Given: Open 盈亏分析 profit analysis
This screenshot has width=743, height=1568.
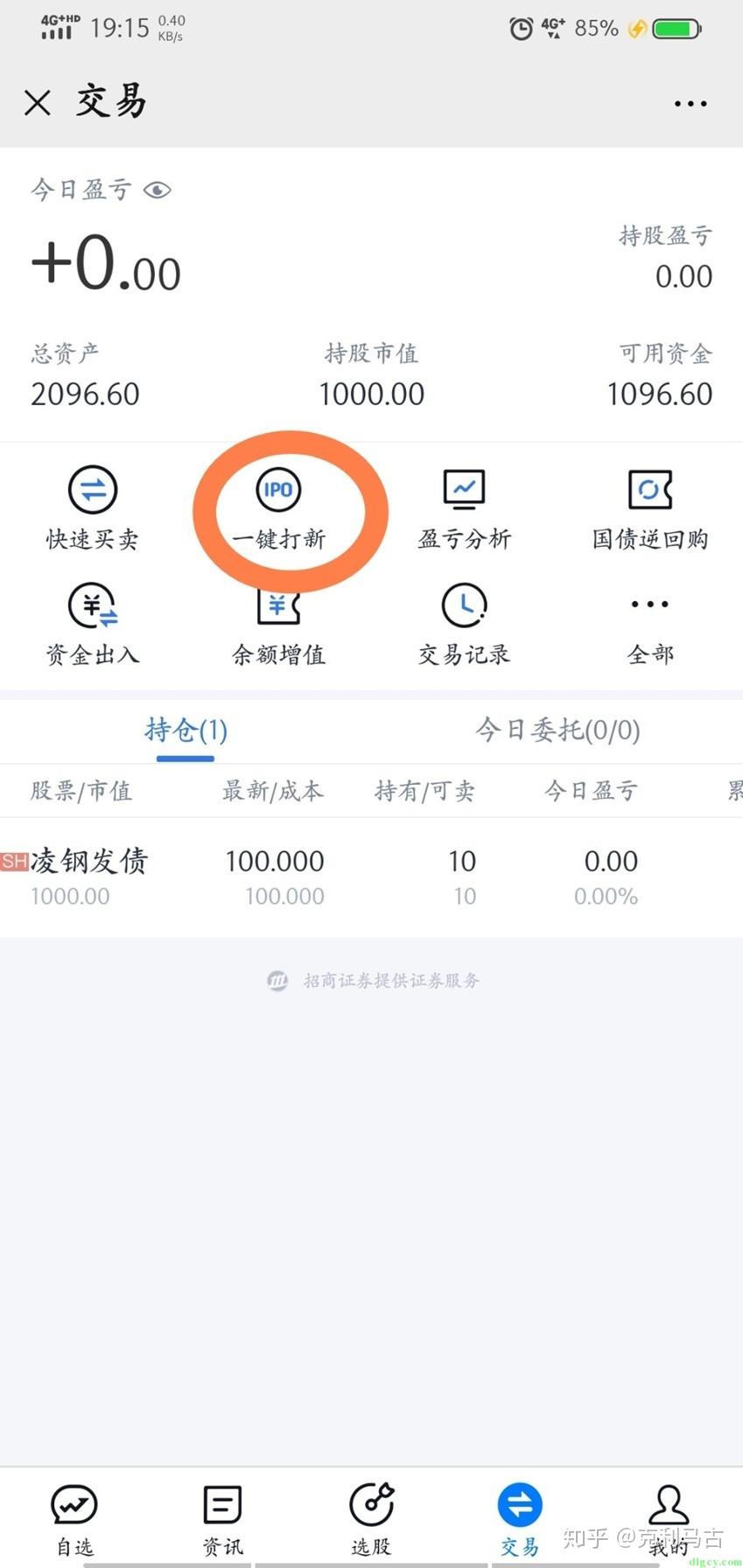Looking at the screenshot, I should click(464, 507).
